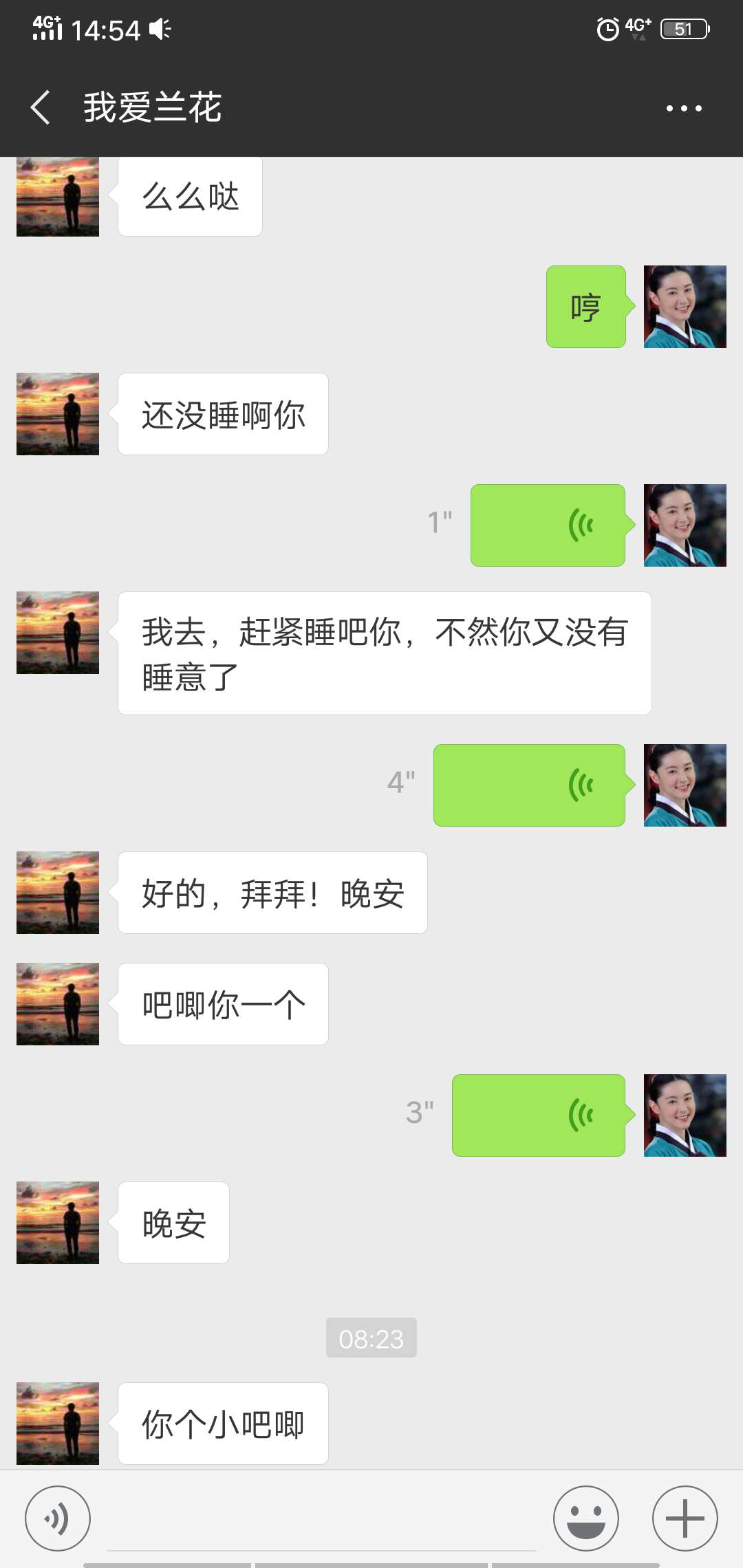The image size is (743, 1568).
Task: Tap the message bubble saying 晚安
Action: click(173, 1222)
